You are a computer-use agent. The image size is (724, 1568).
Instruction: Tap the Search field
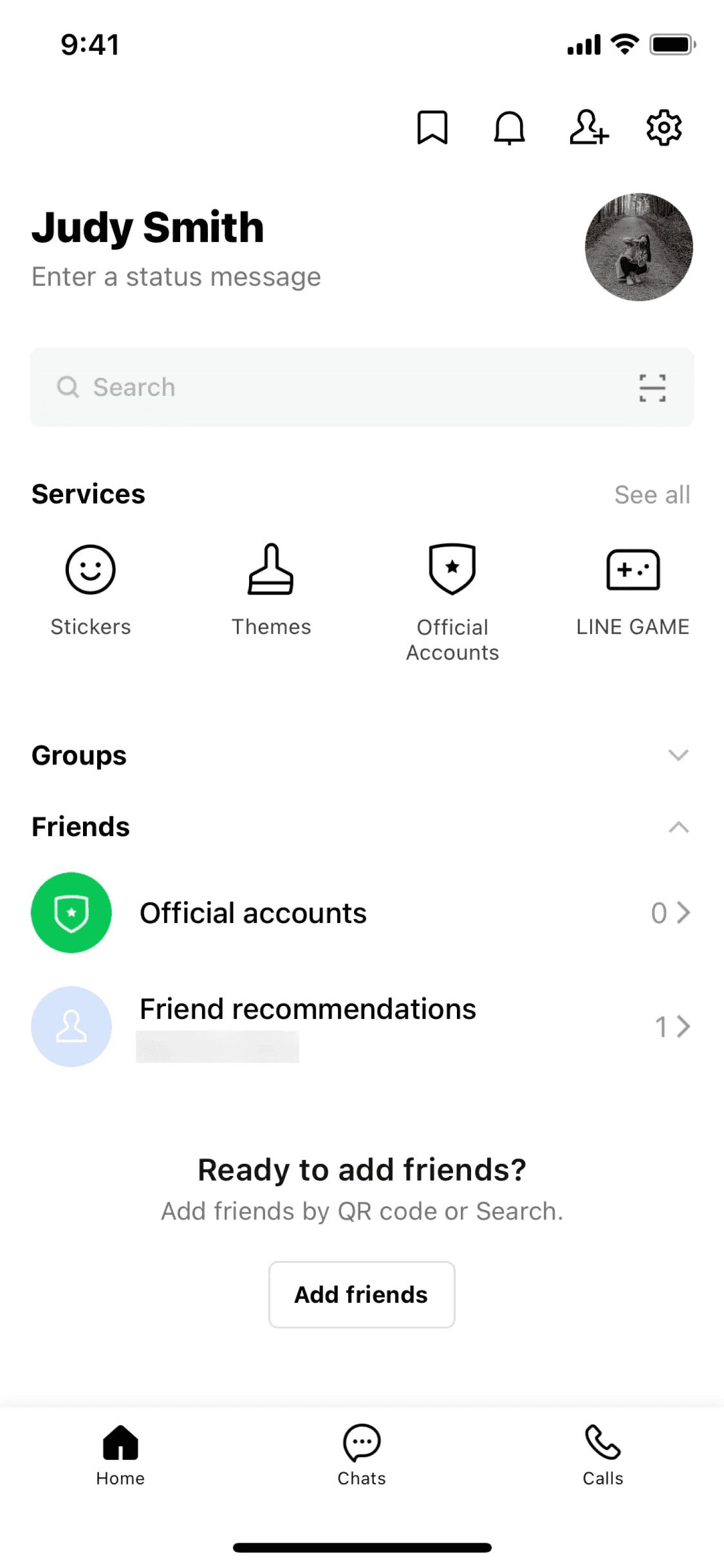pos(335,387)
